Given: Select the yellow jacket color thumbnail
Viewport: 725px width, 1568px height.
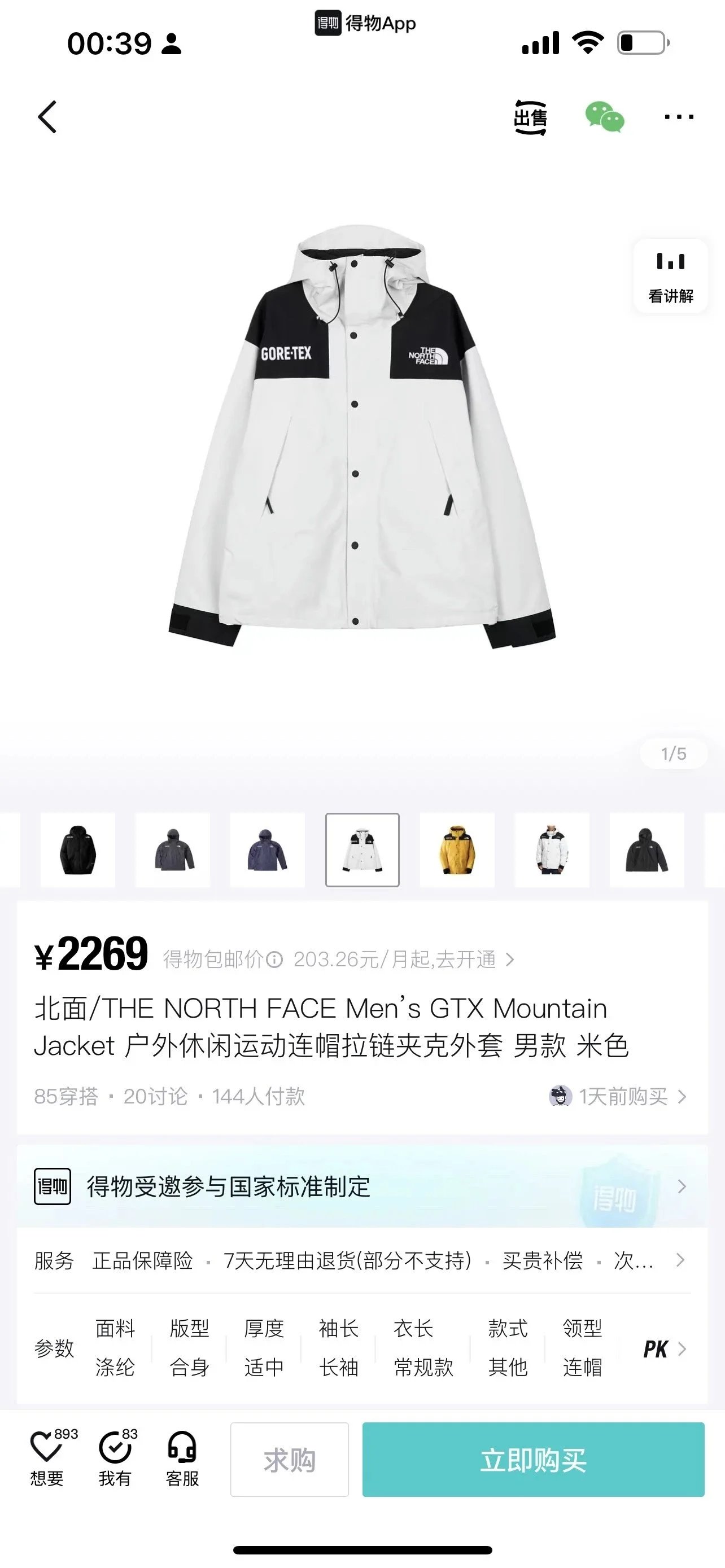Looking at the screenshot, I should 457,849.
